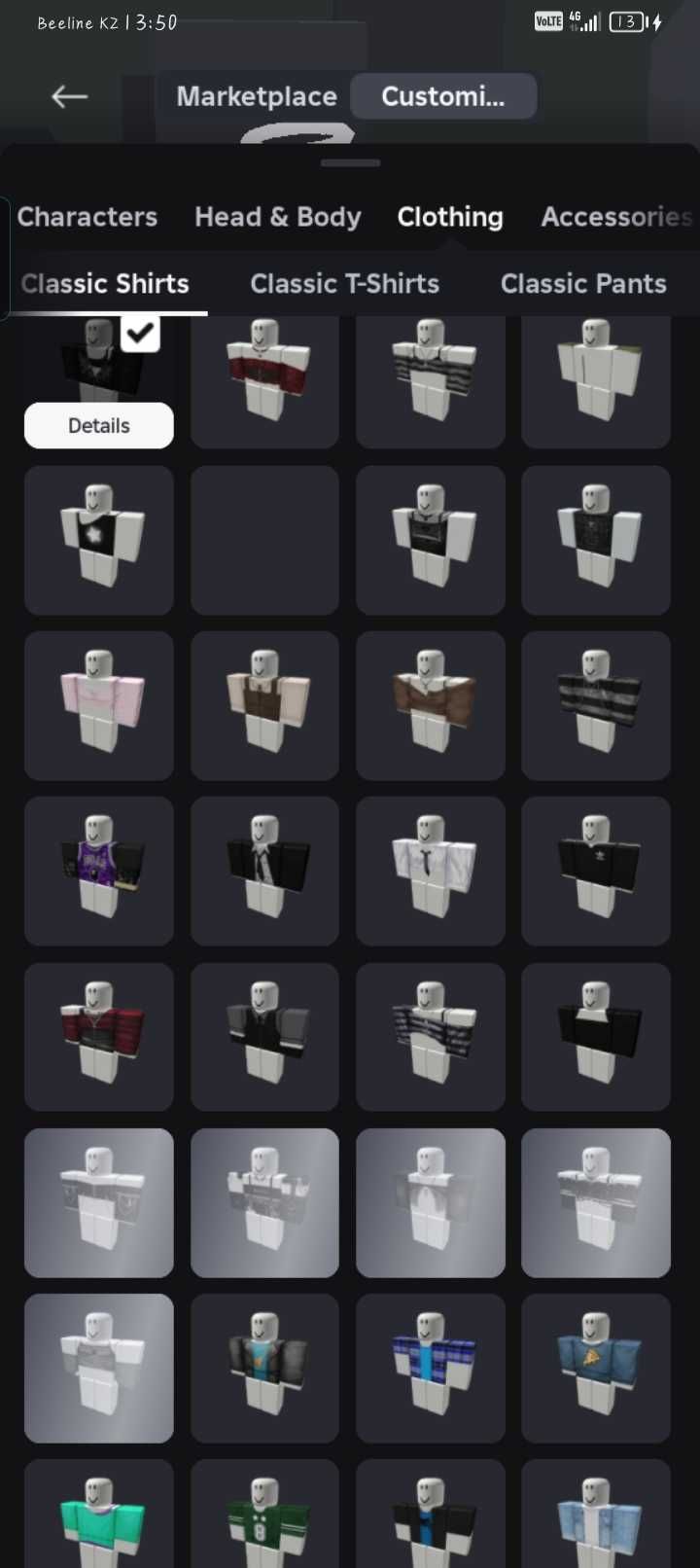Select the pink shirt
Viewport: 700px width, 1568px height.
[98, 705]
